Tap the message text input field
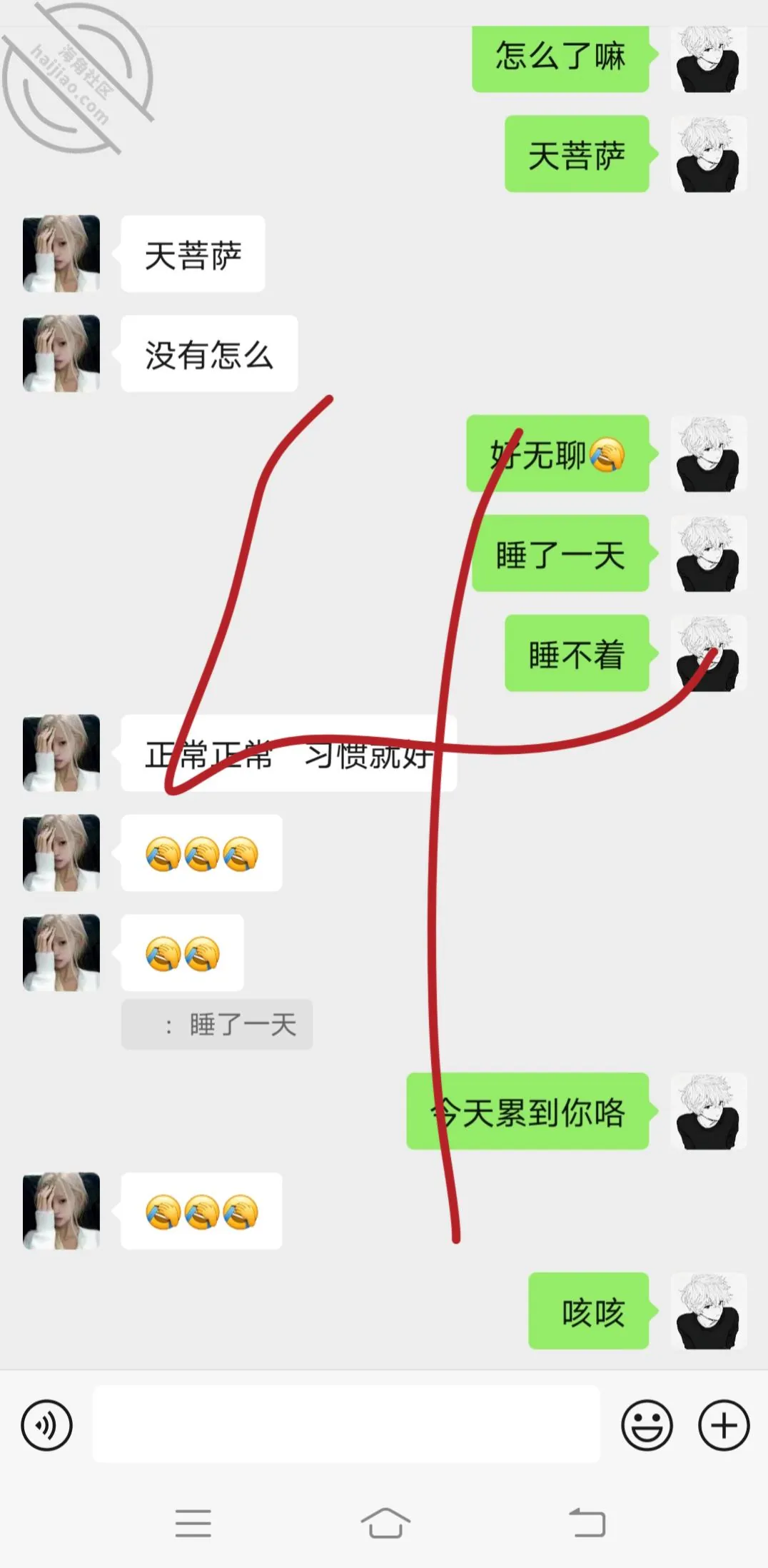This screenshot has width=768, height=1568. (x=346, y=1424)
